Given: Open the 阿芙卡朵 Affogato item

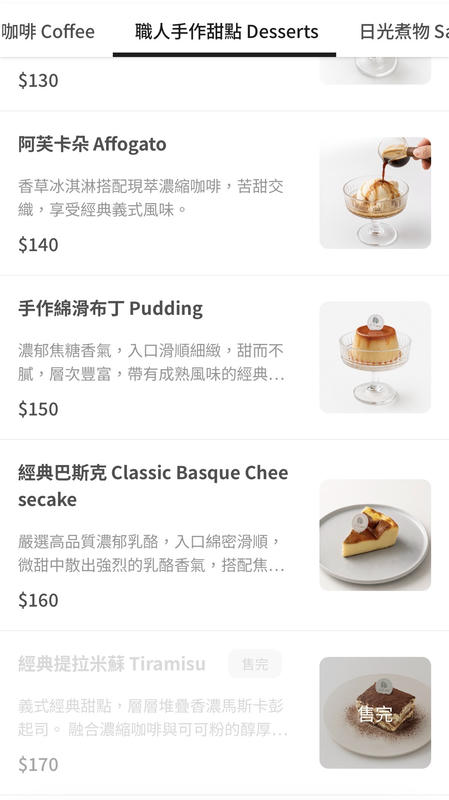Looking at the screenshot, I should point(224,193).
